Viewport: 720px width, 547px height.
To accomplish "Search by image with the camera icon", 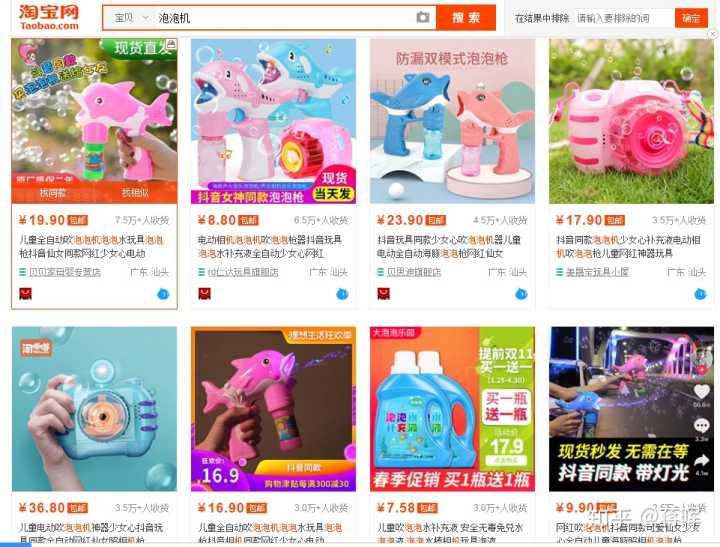I will pos(423,18).
